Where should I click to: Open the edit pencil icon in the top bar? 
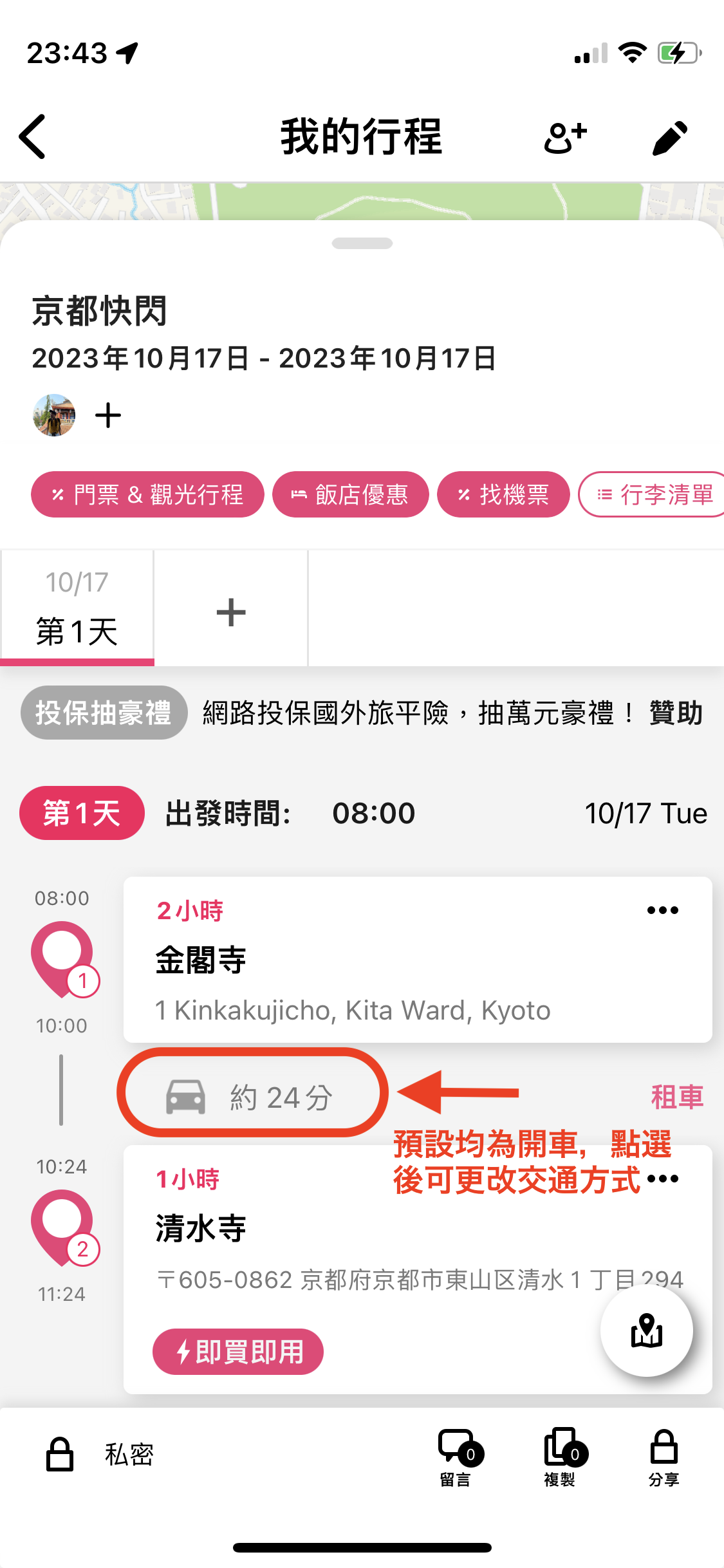pyautogui.click(x=670, y=136)
